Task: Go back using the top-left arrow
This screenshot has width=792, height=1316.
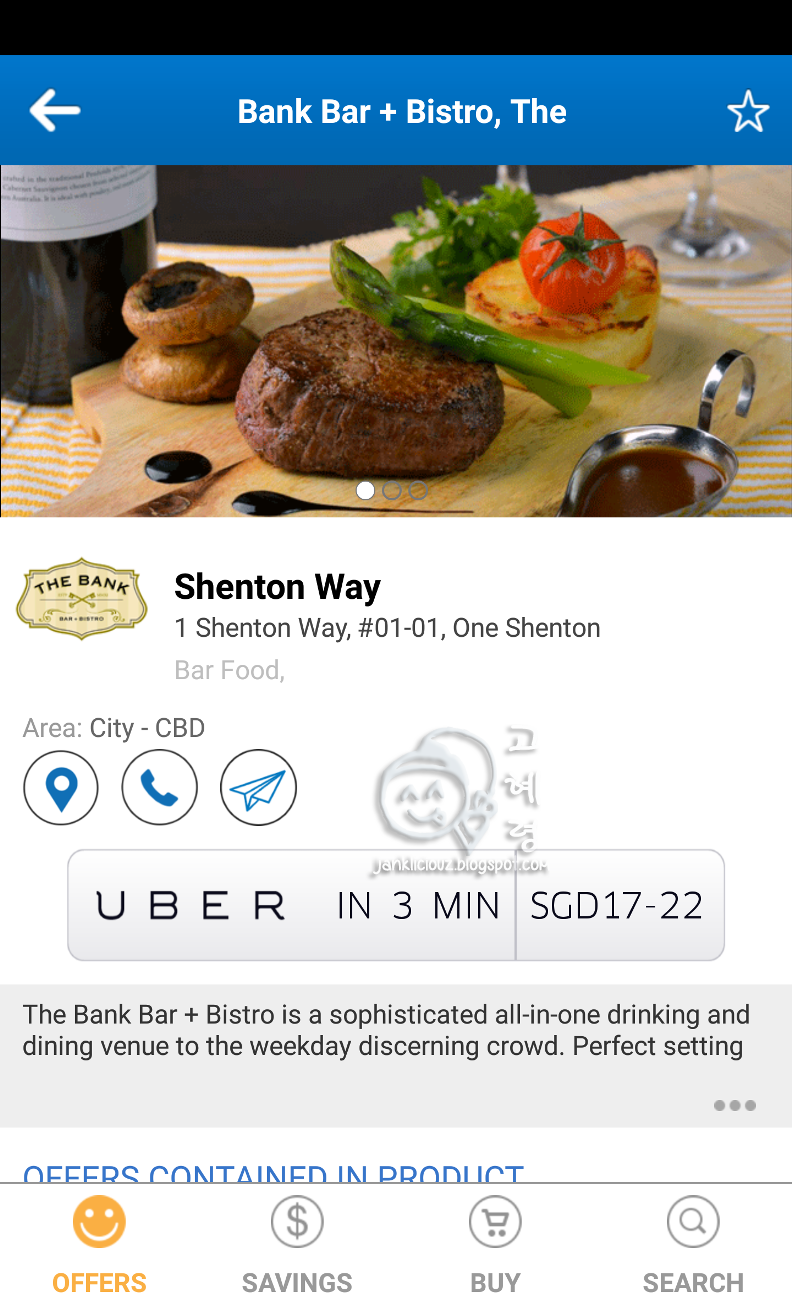Action: 54,110
